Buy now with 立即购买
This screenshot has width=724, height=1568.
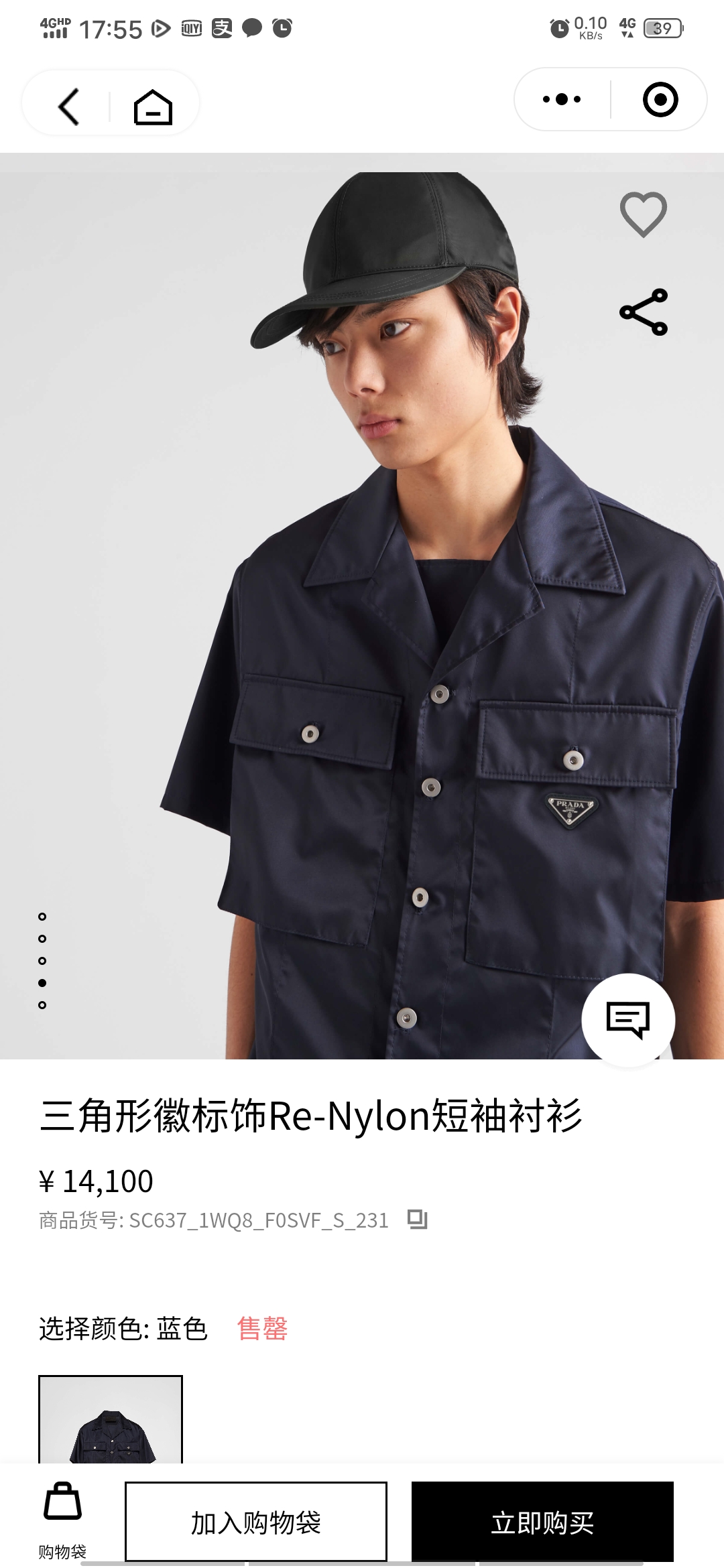pyautogui.click(x=542, y=1522)
